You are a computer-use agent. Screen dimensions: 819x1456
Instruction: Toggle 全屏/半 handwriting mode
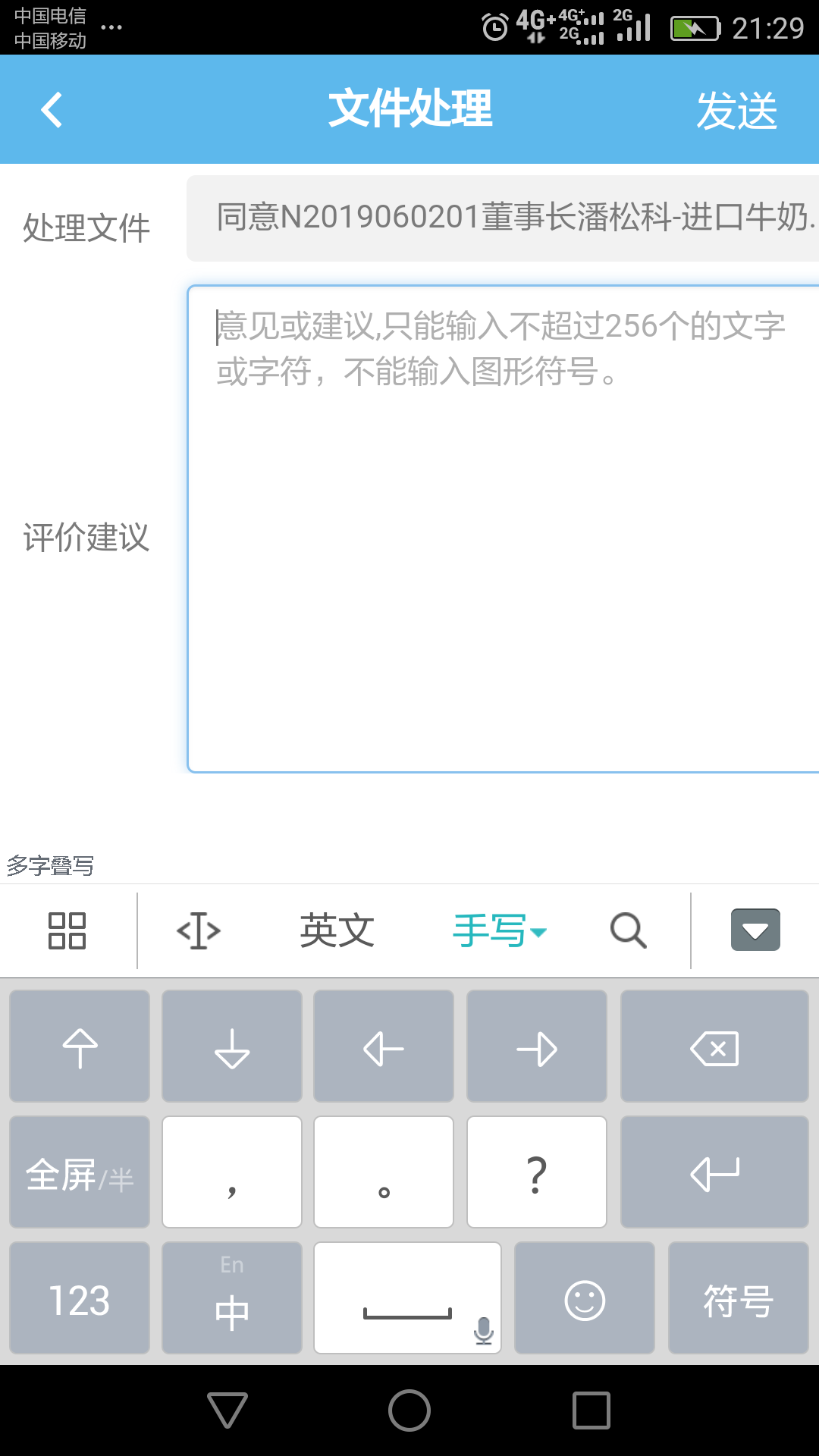coord(80,1172)
